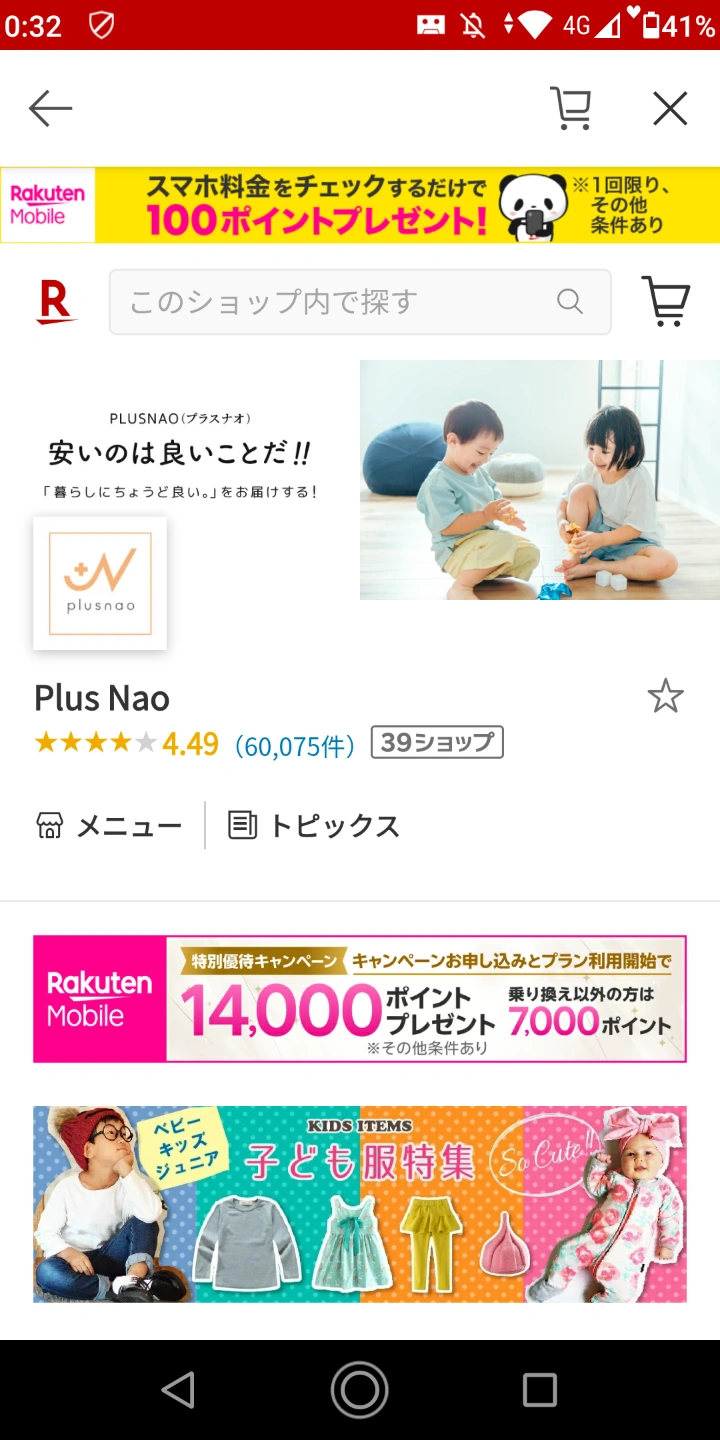Viewport: 720px width, 1440px height.
Task: Close this shop page with X
Action: (670, 108)
